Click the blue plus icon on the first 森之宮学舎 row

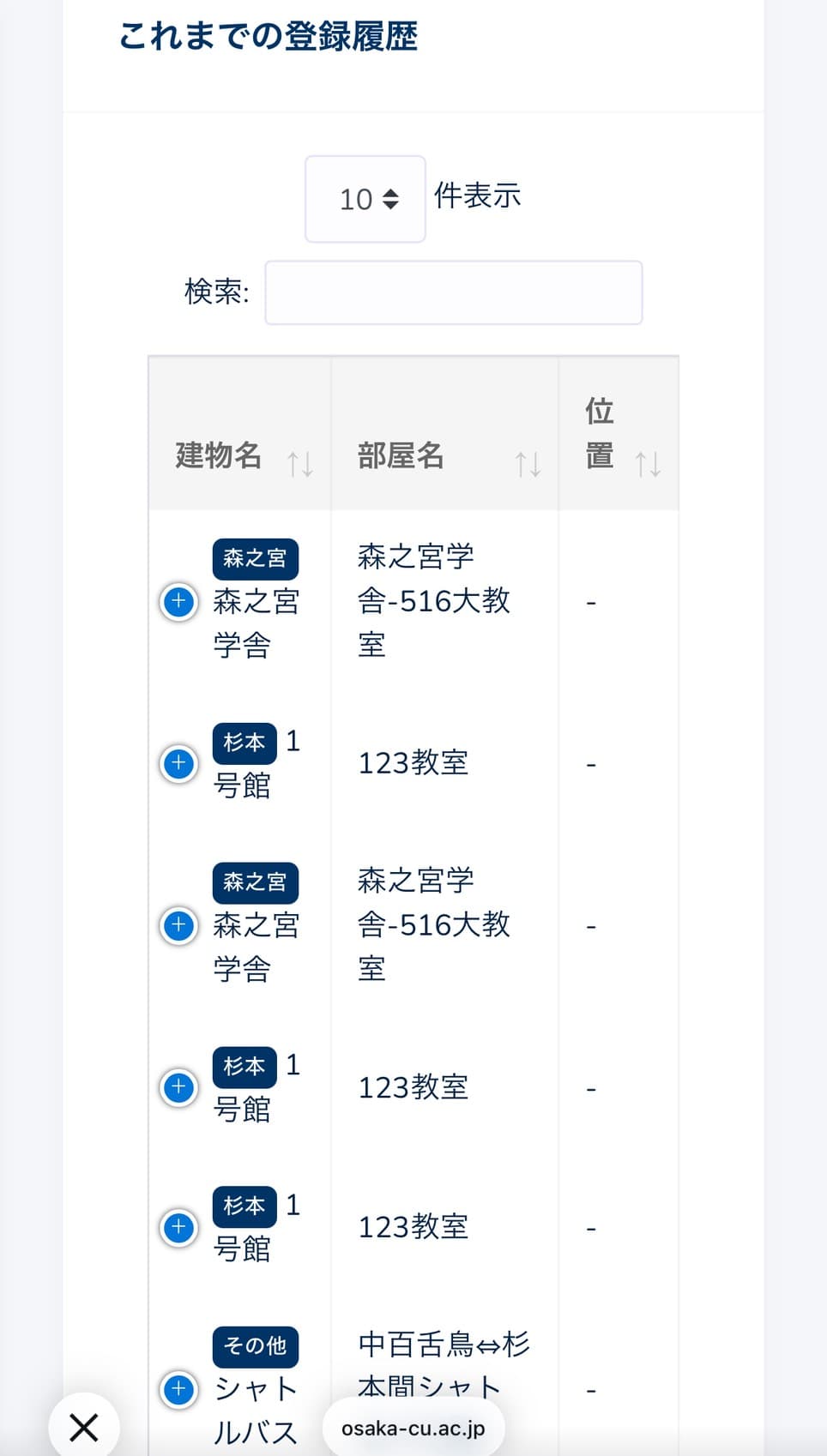[178, 603]
